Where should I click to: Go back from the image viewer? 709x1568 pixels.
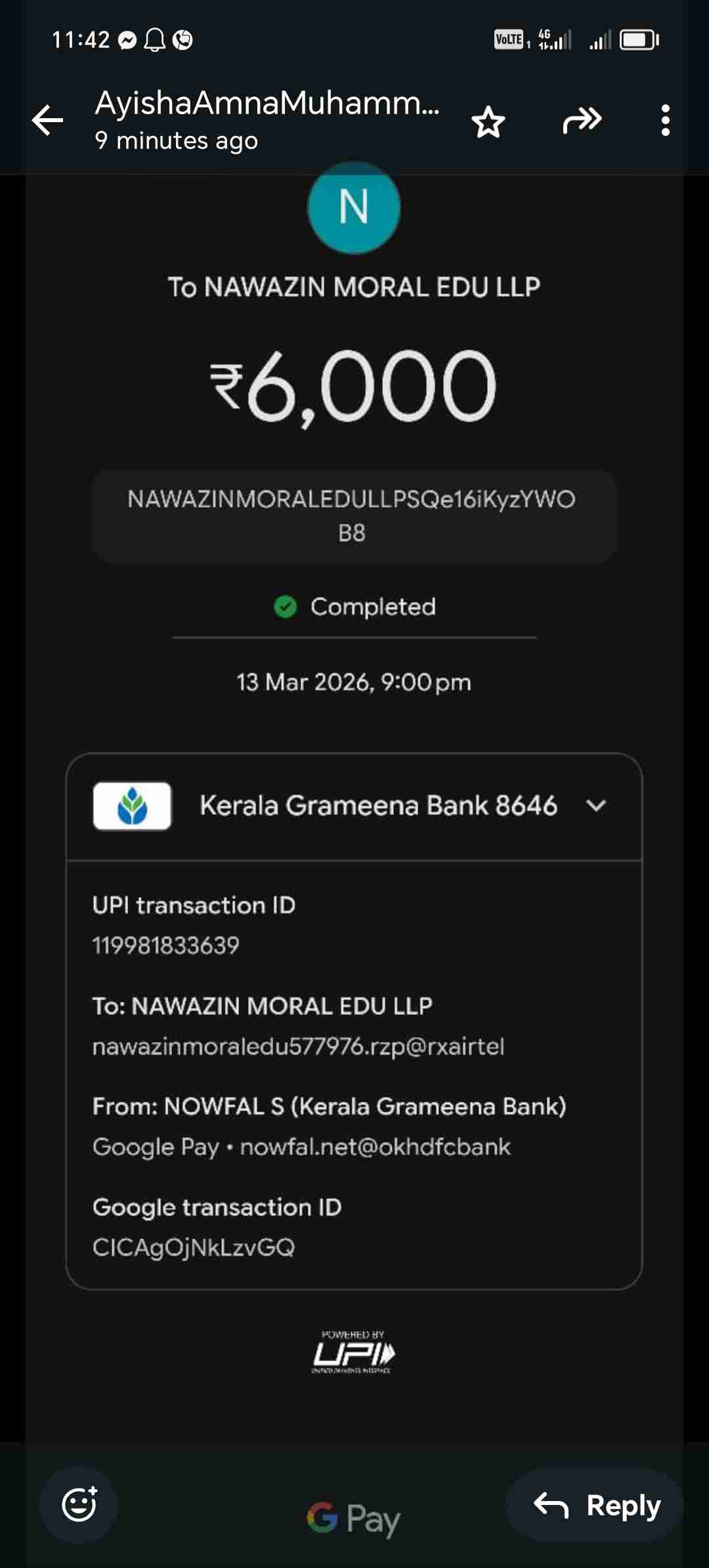coord(48,121)
